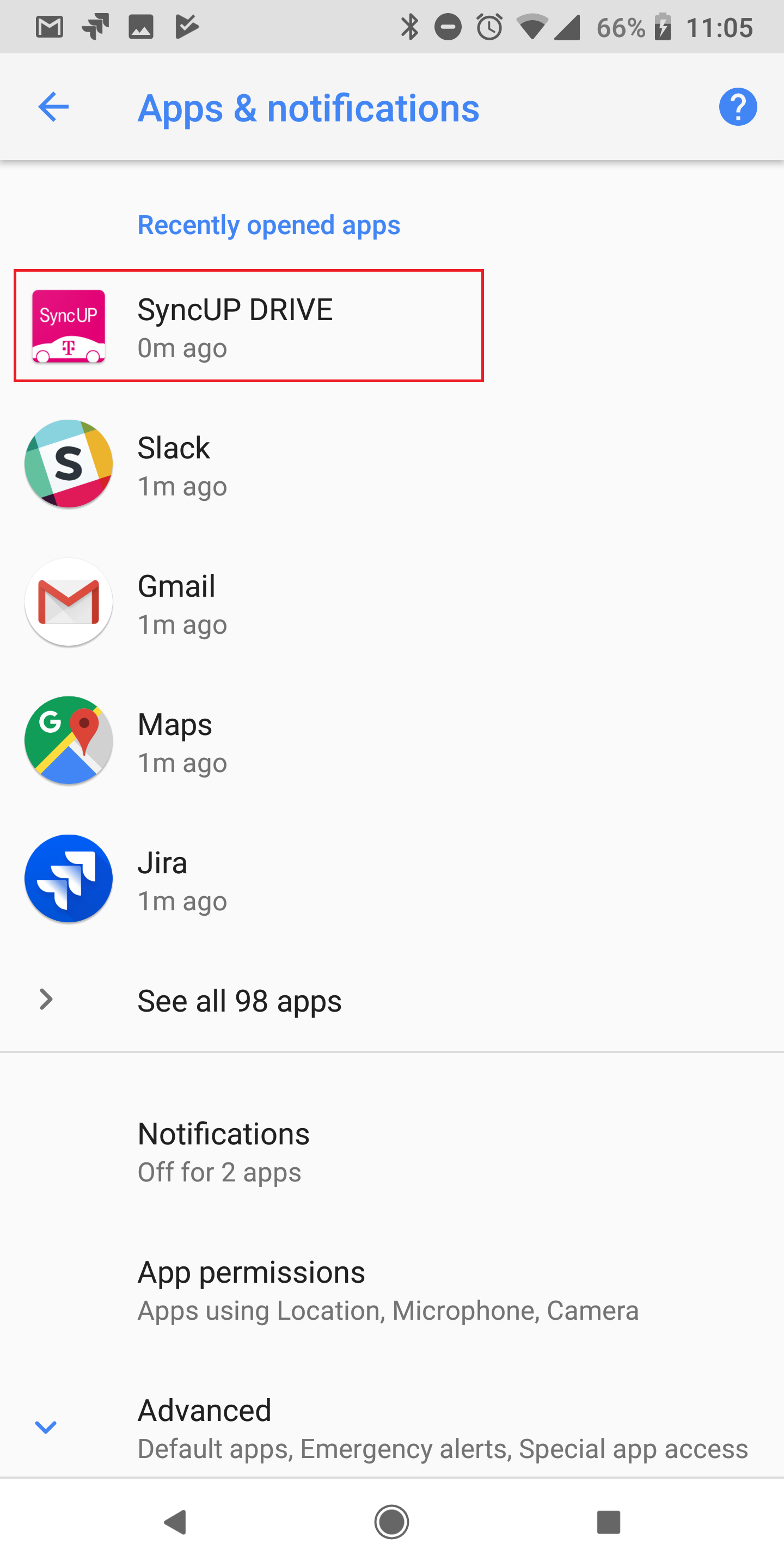Open the App permissions settings entry
784x1568 pixels.
click(251, 1289)
